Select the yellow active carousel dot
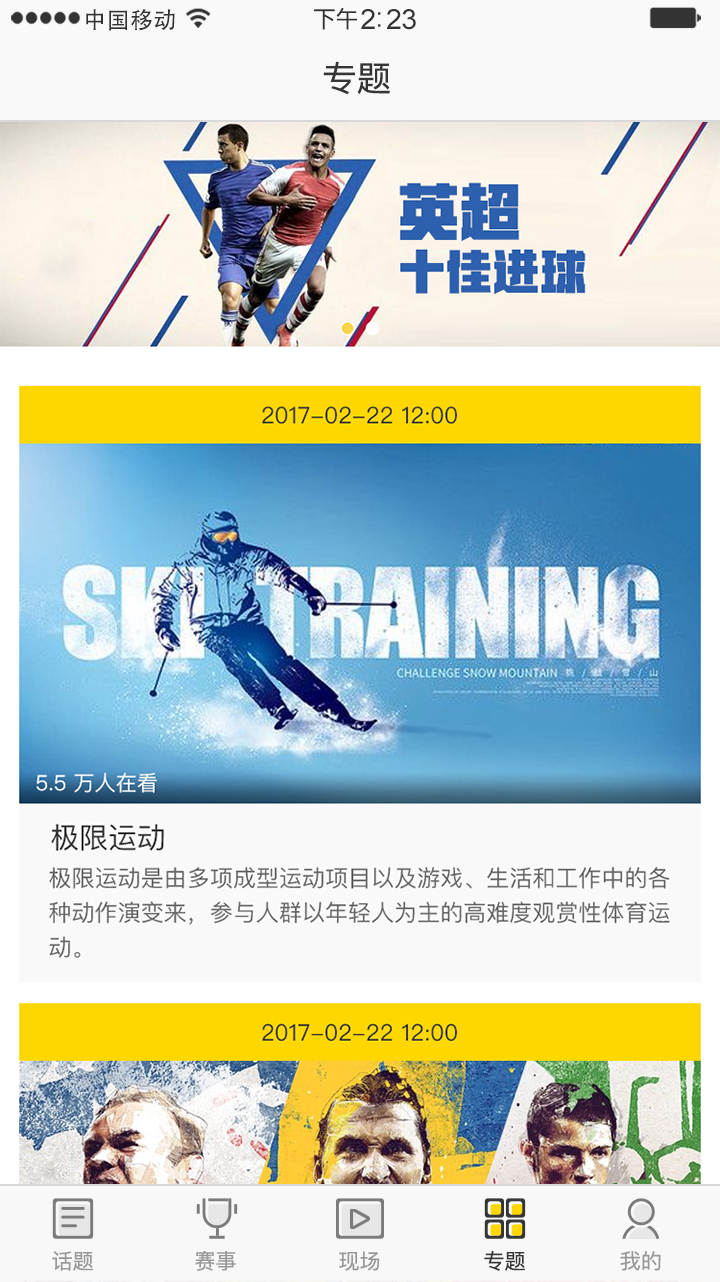 click(347, 327)
